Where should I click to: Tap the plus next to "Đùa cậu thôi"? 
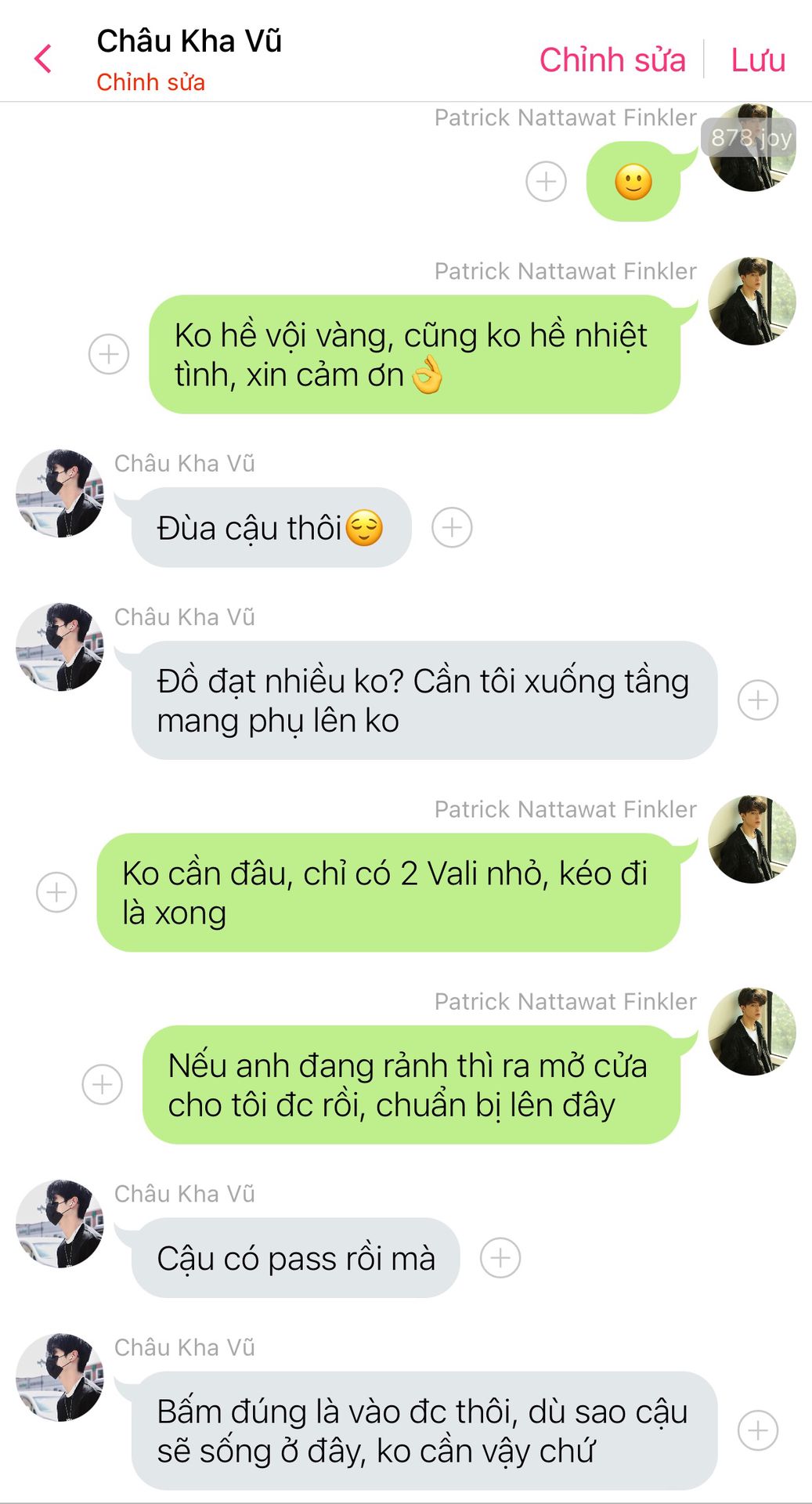point(452,527)
